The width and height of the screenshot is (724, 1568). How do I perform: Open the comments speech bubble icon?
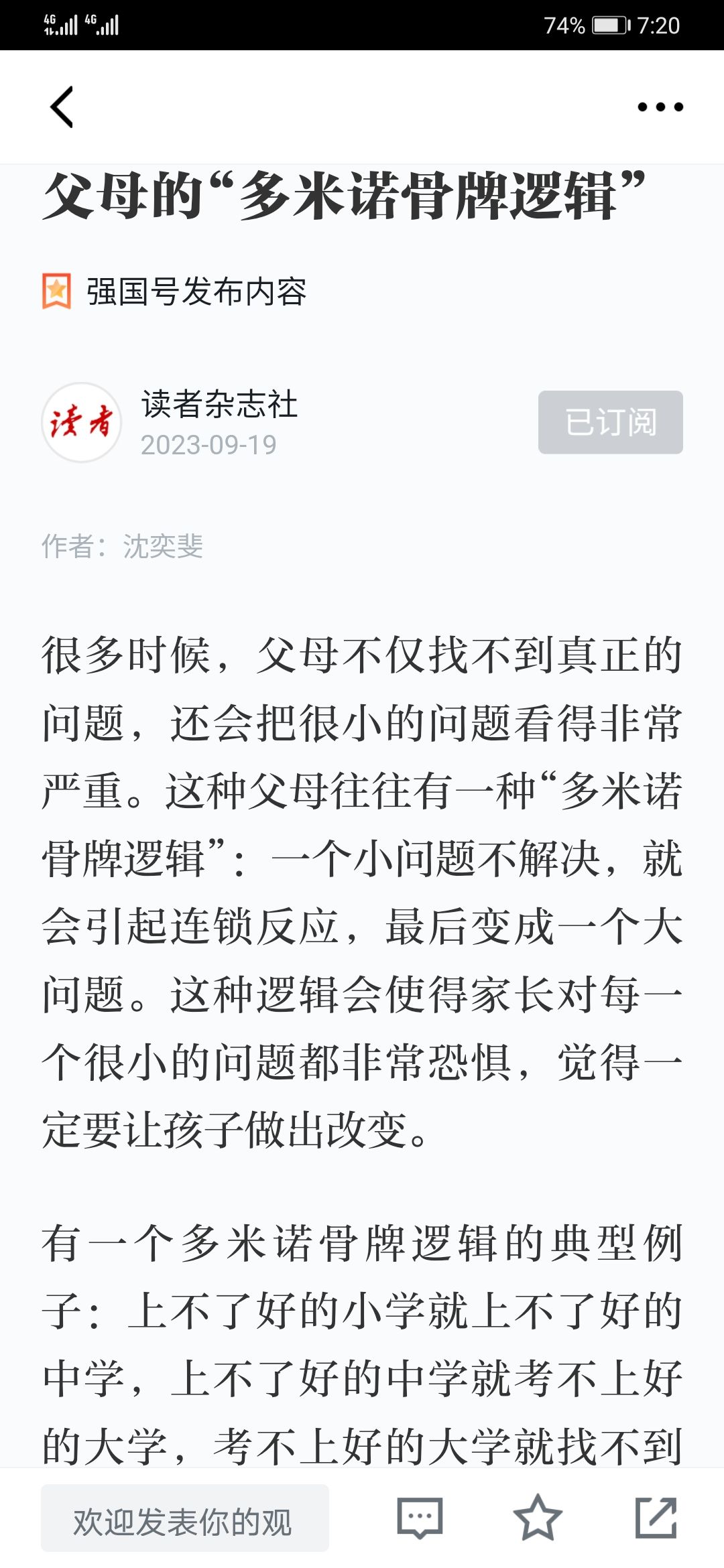tap(420, 1518)
